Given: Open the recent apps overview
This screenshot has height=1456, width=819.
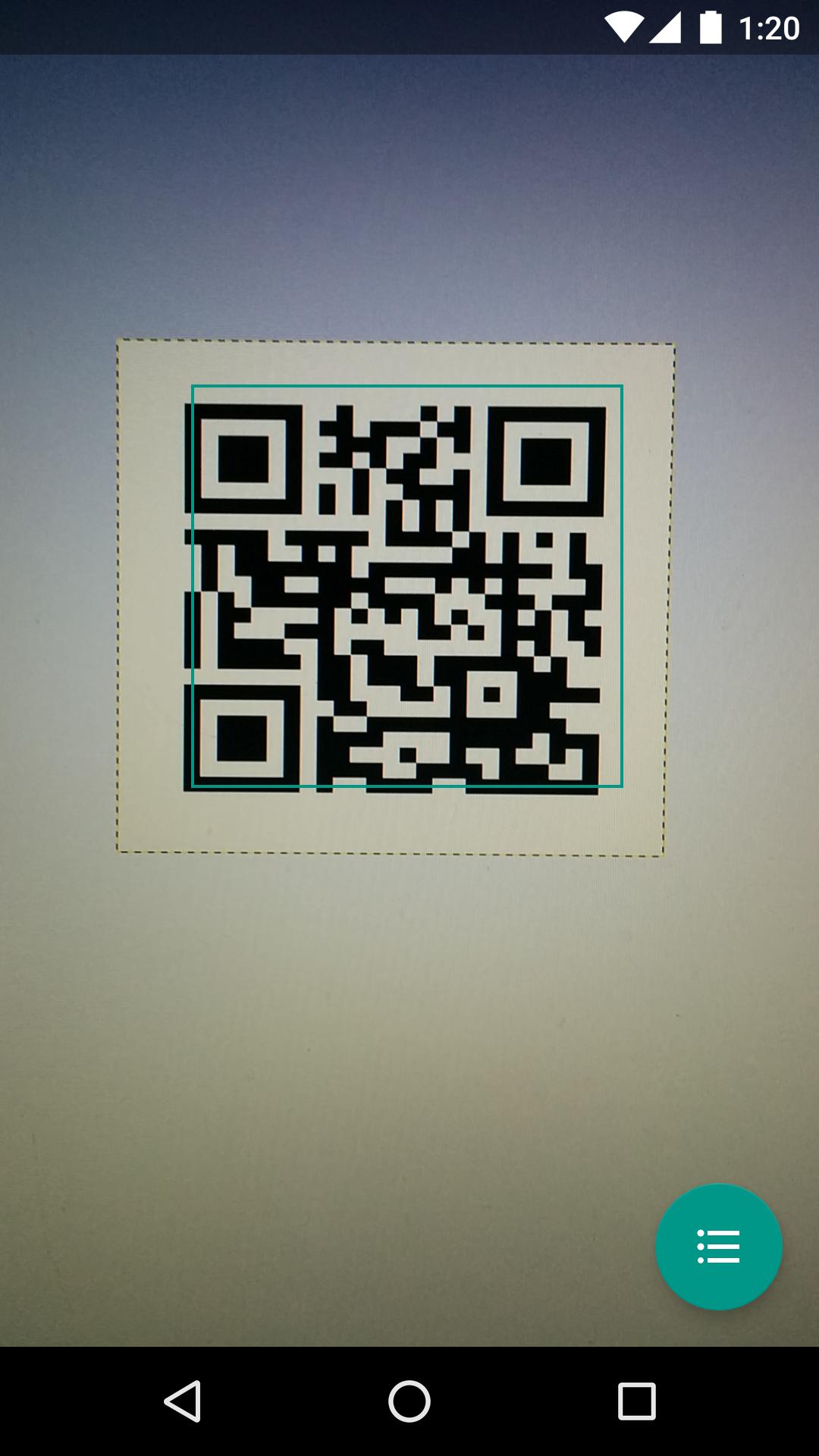Looking at the screenshot, I should [x=636, y=1401].
